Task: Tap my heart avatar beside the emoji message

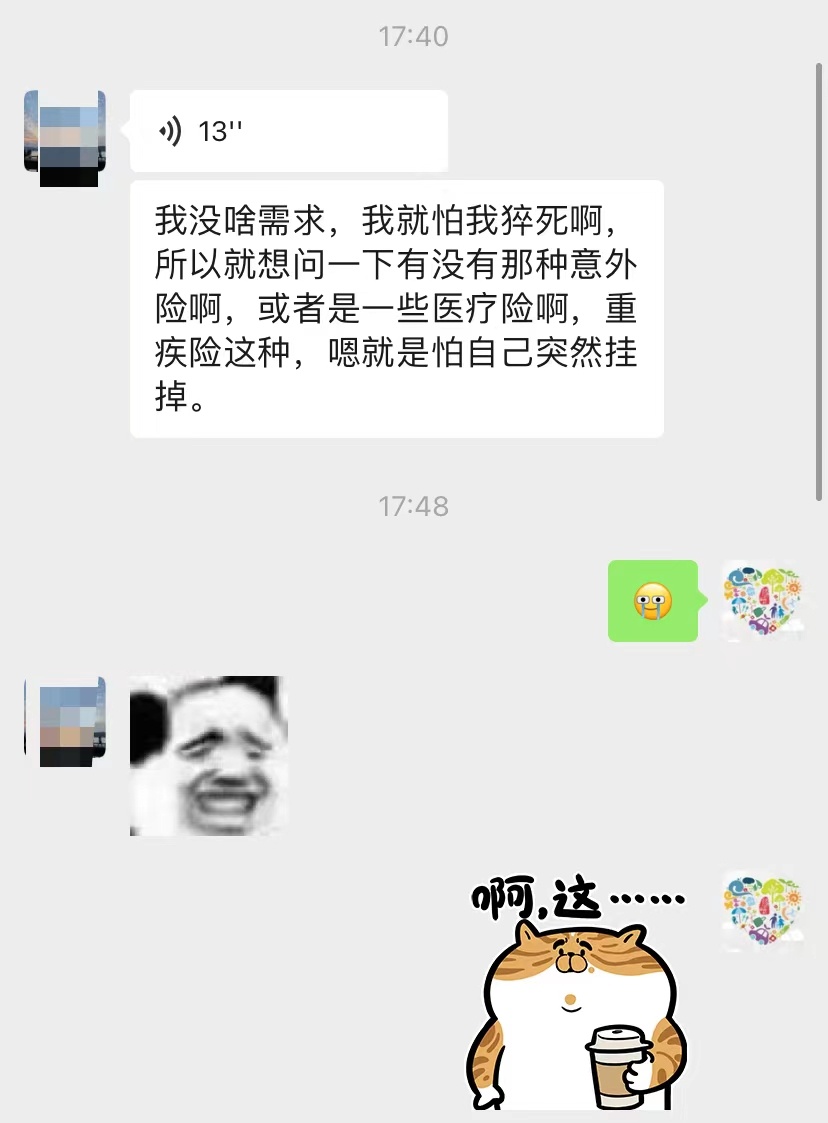Action: [762, 601]
